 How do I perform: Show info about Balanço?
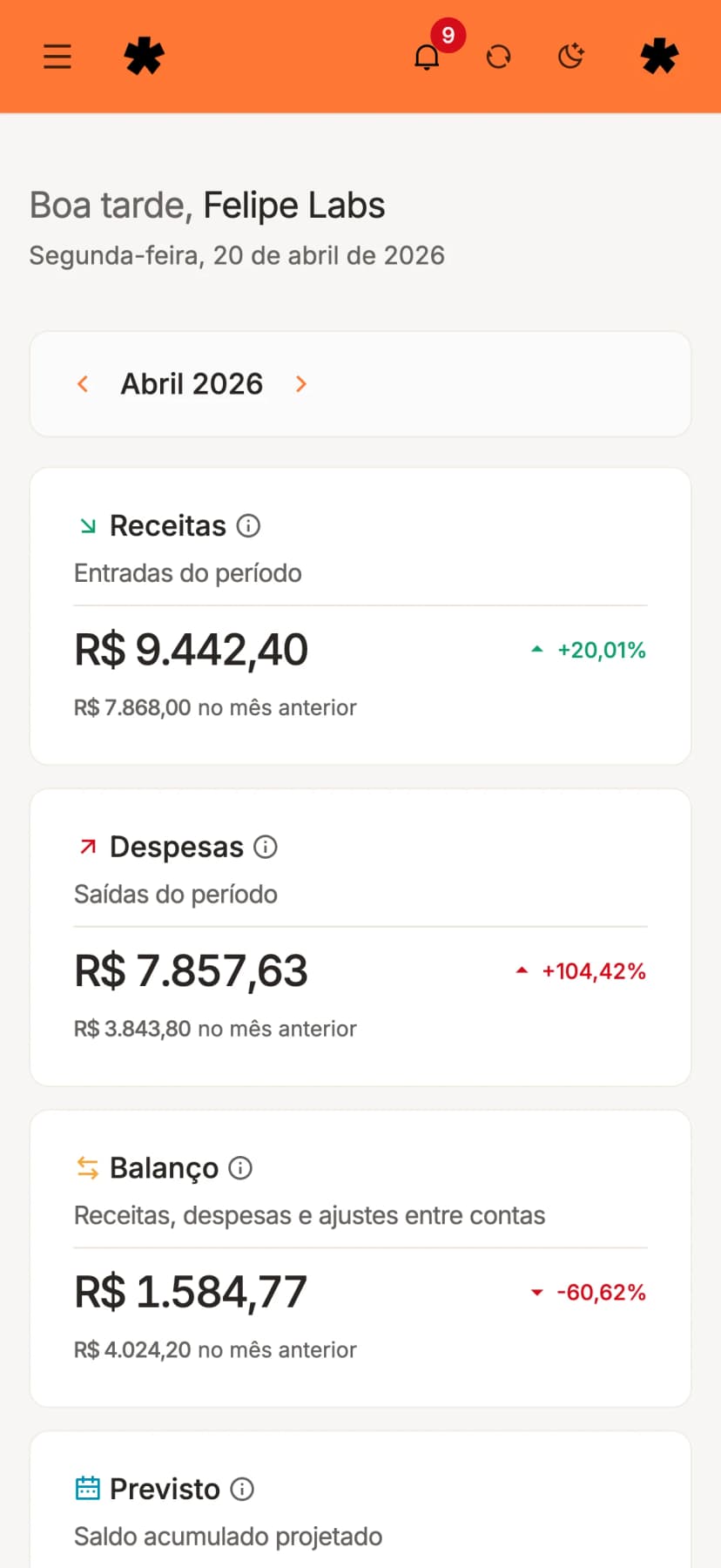pyautogui.click(x=240, y=1168)
